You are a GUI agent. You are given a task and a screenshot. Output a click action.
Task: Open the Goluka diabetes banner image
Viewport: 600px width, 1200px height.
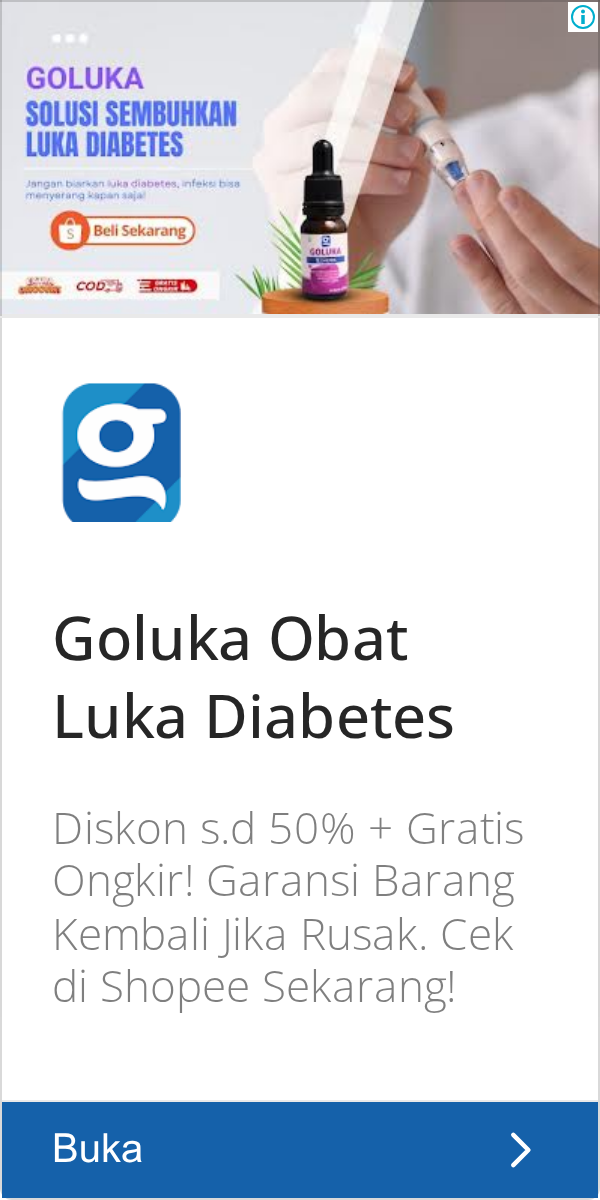(300, 158)
